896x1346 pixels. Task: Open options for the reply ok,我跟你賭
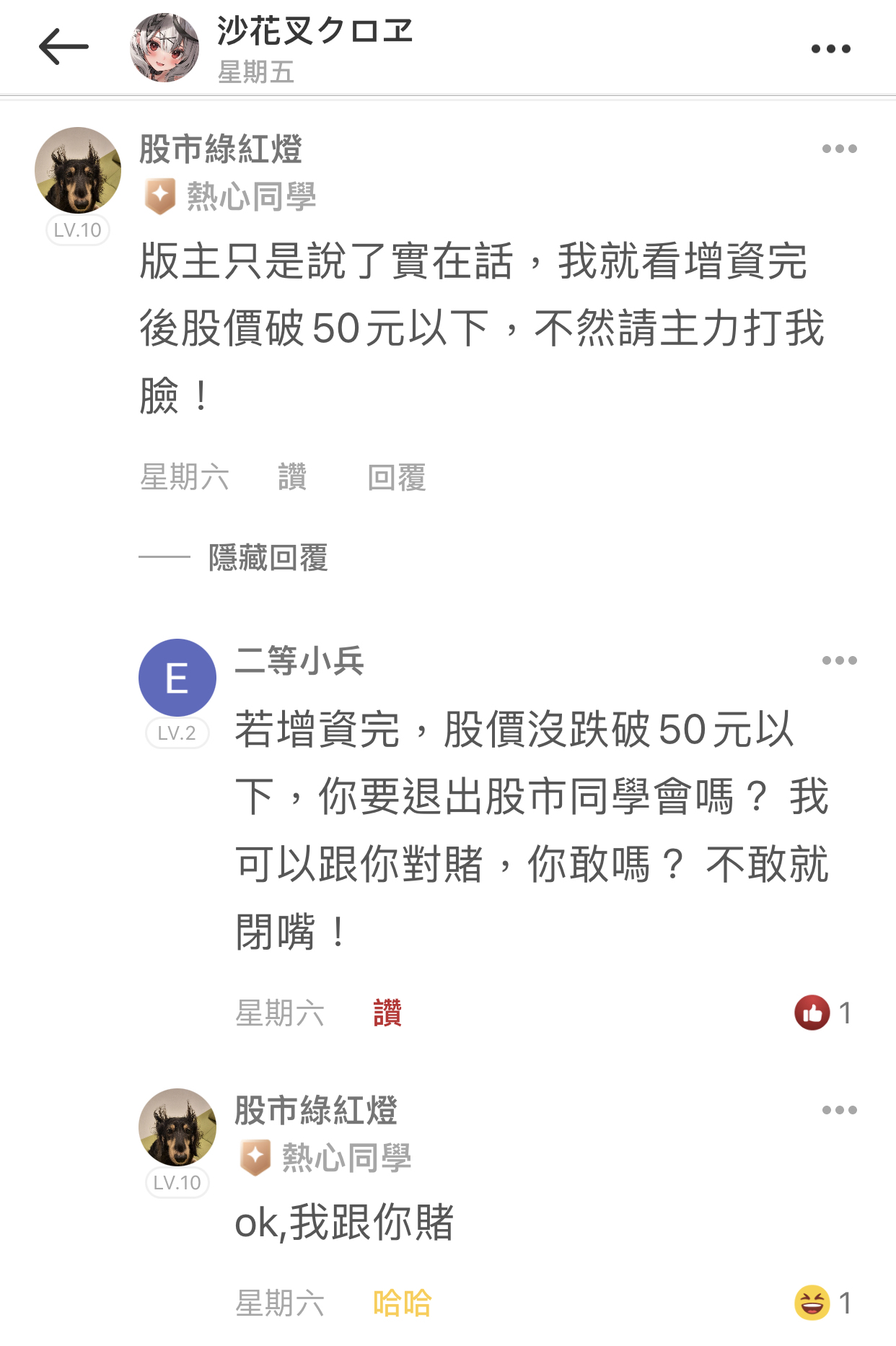pyautogui.click(x=839, y=1110)
